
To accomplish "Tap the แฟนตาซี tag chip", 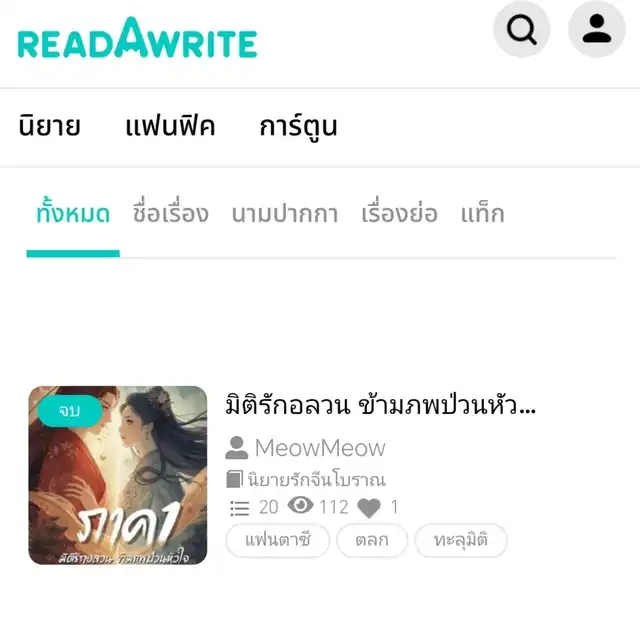I will (277, 540).
